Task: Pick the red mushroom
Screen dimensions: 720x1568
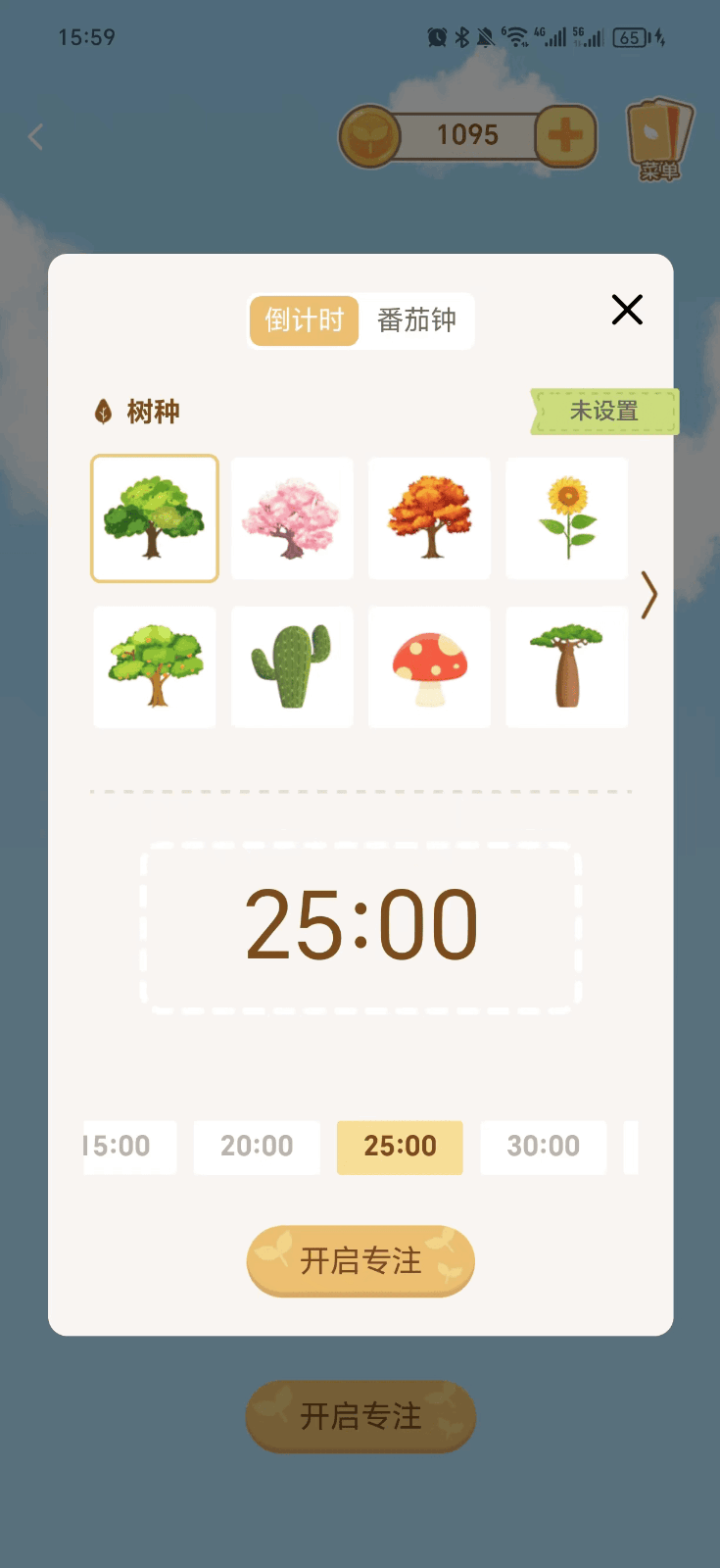Action: coord(429,667)
